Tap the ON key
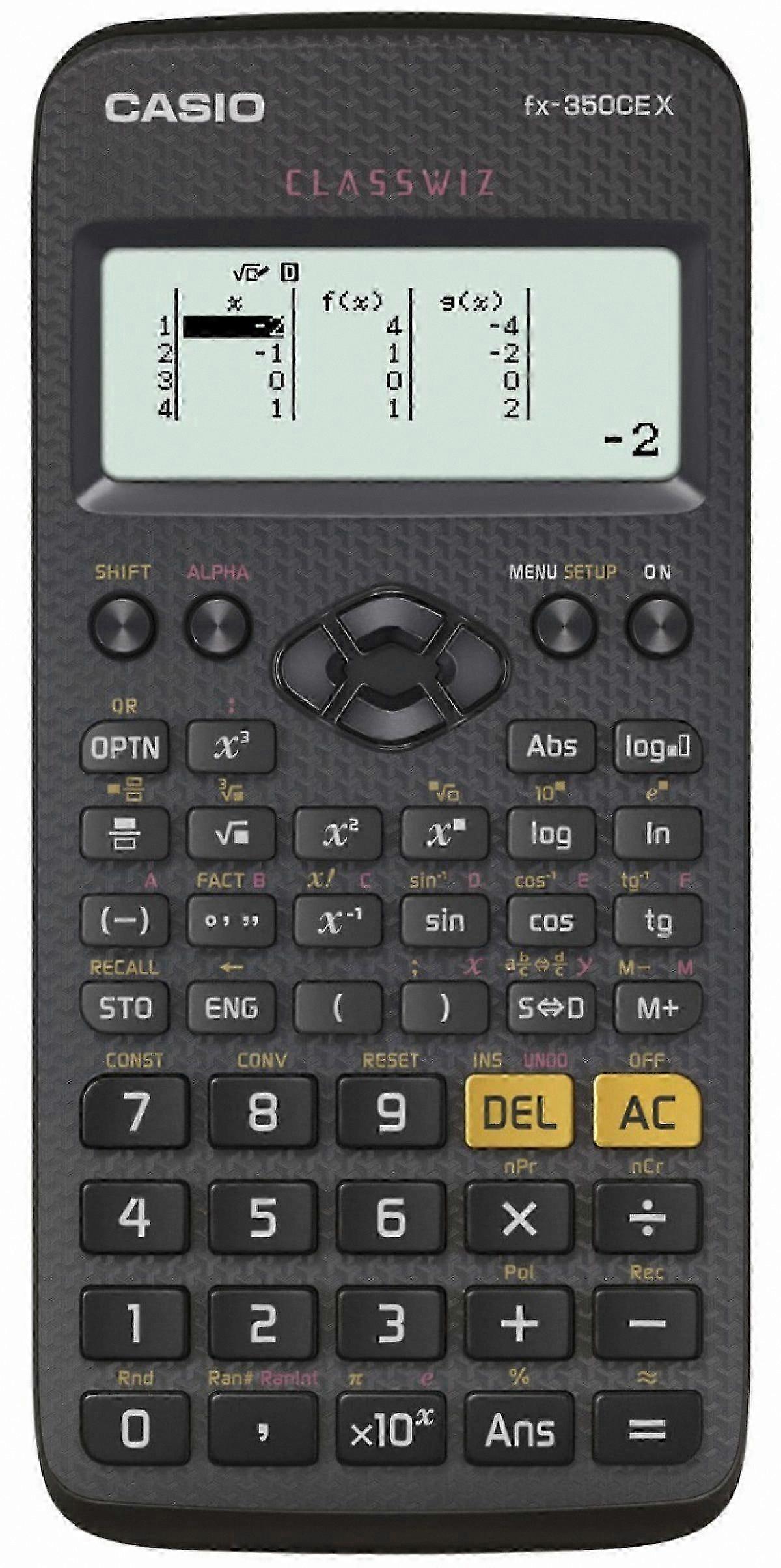Viewport: 781px width, 1568px height. [658, 624]
